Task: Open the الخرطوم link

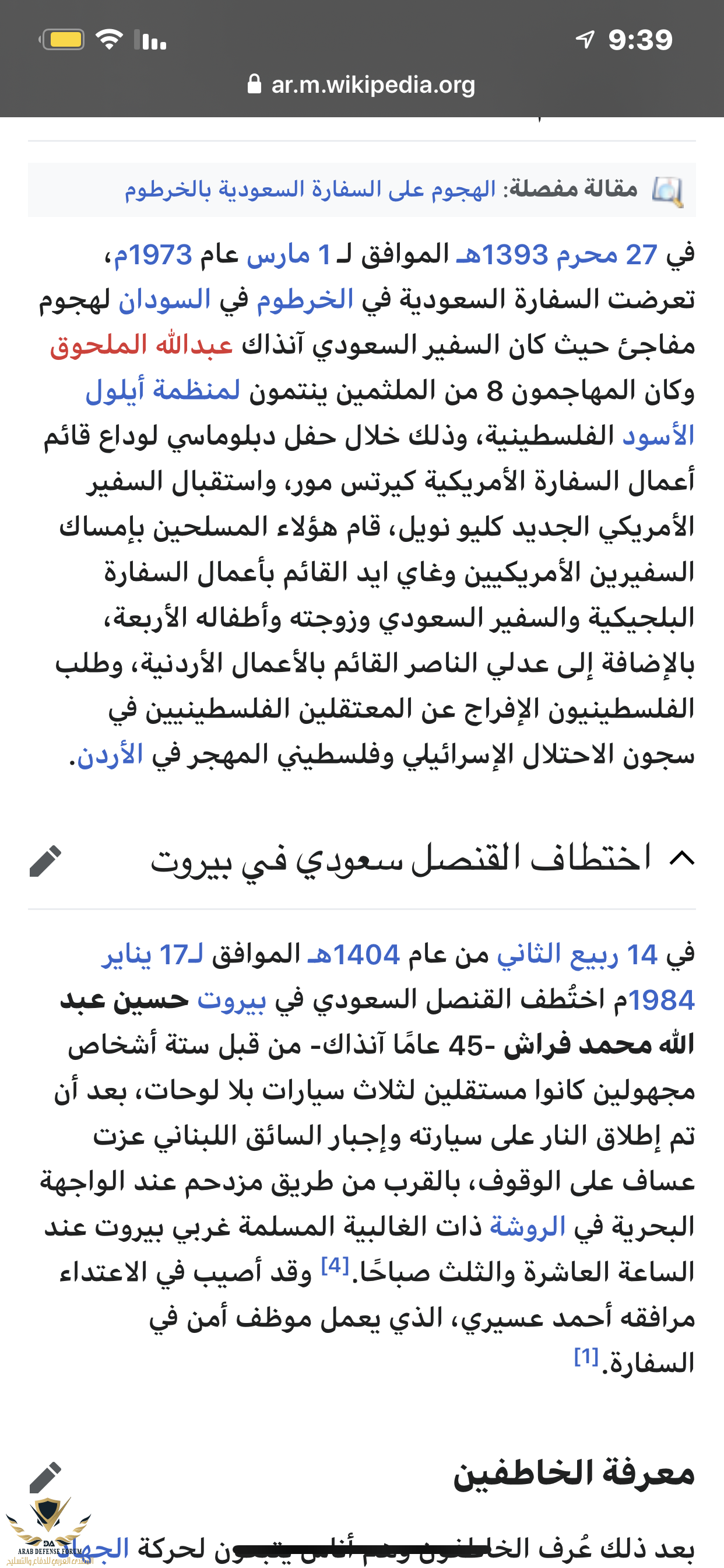Action: pyautogui.click(x=305, y=299)
